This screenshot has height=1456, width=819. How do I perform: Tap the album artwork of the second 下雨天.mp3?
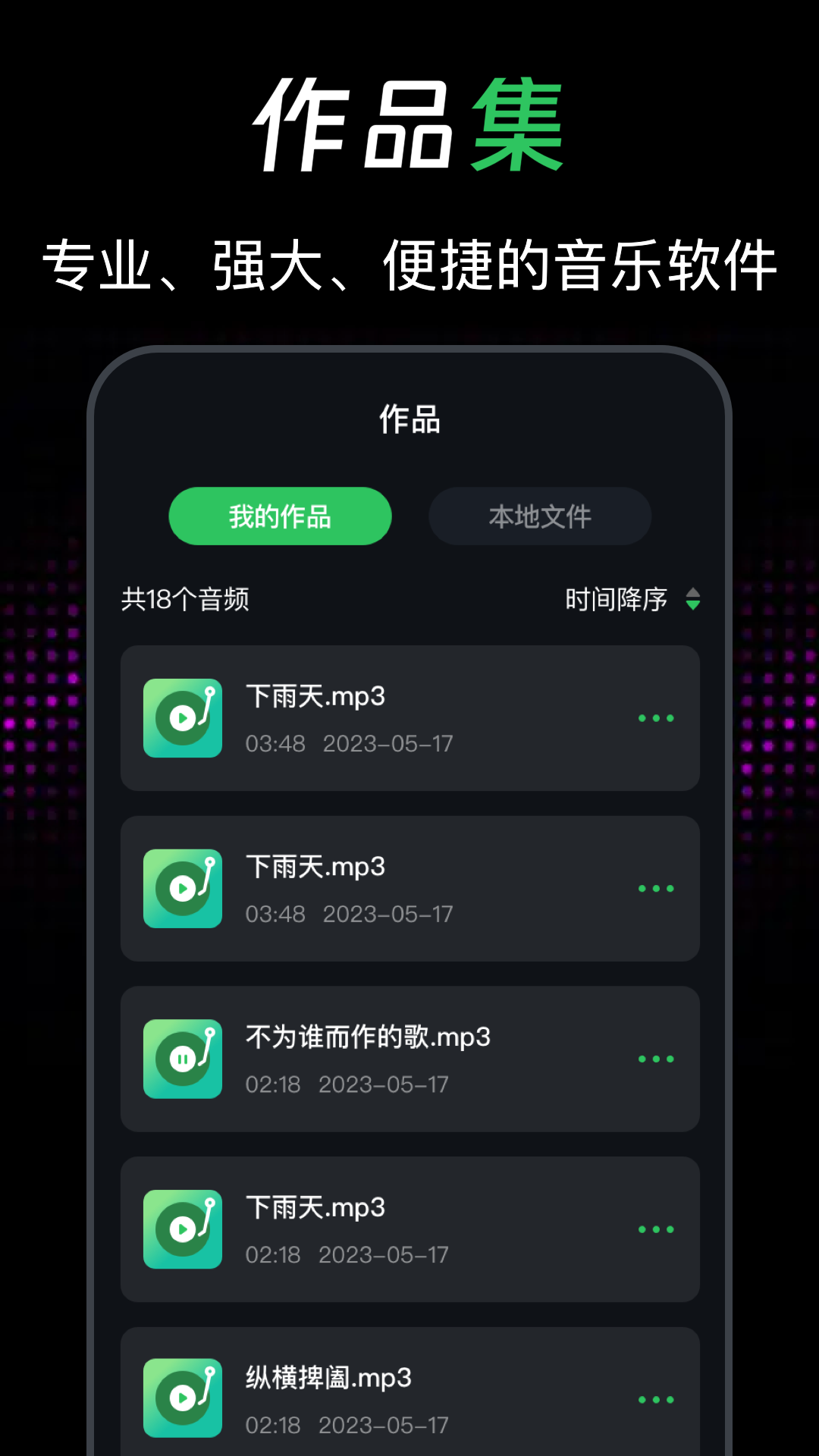(x=182, y=889)
